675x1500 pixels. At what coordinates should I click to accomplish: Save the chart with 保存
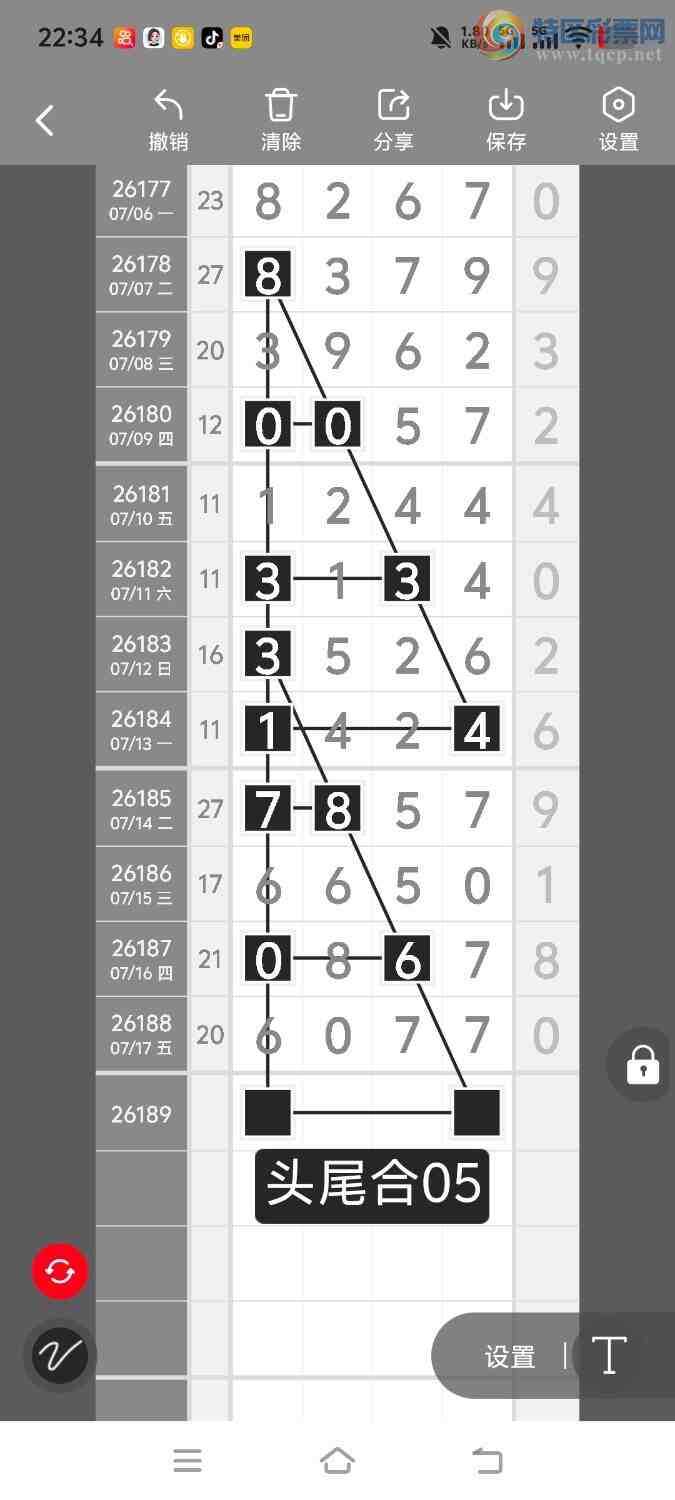(x=506, y=121)
